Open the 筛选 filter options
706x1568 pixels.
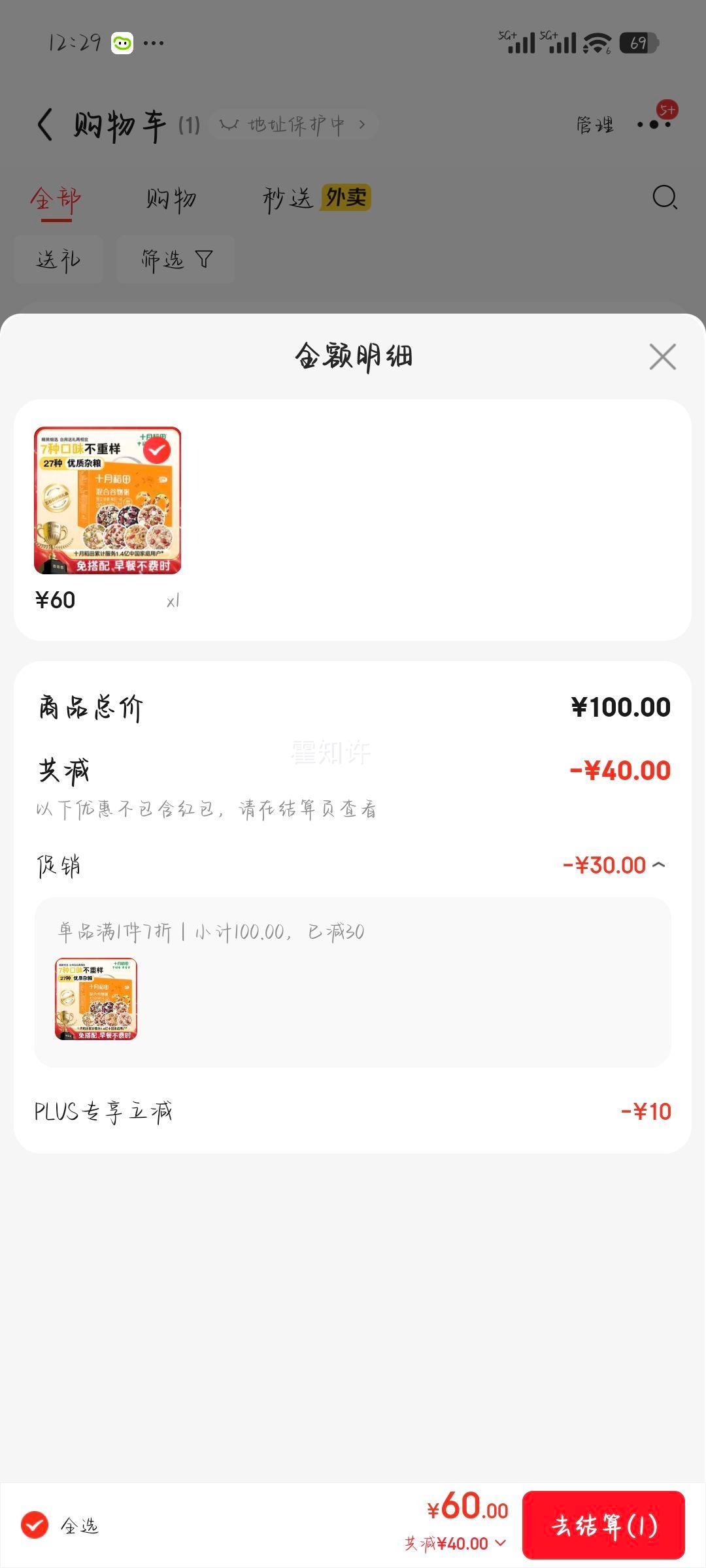(173, 259)
